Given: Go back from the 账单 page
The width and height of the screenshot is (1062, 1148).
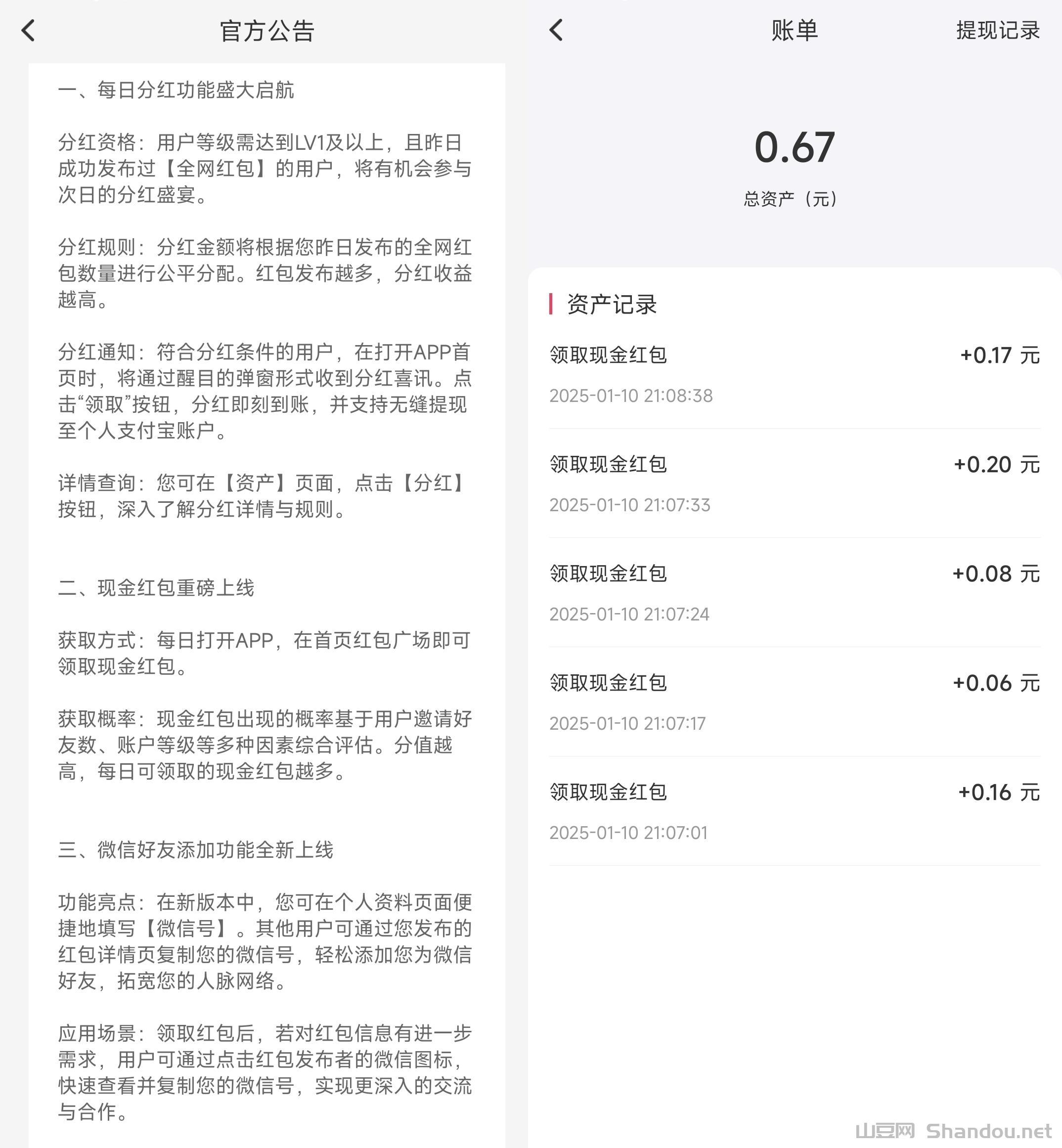Looking at the screenshot, I should click(556, 30).
